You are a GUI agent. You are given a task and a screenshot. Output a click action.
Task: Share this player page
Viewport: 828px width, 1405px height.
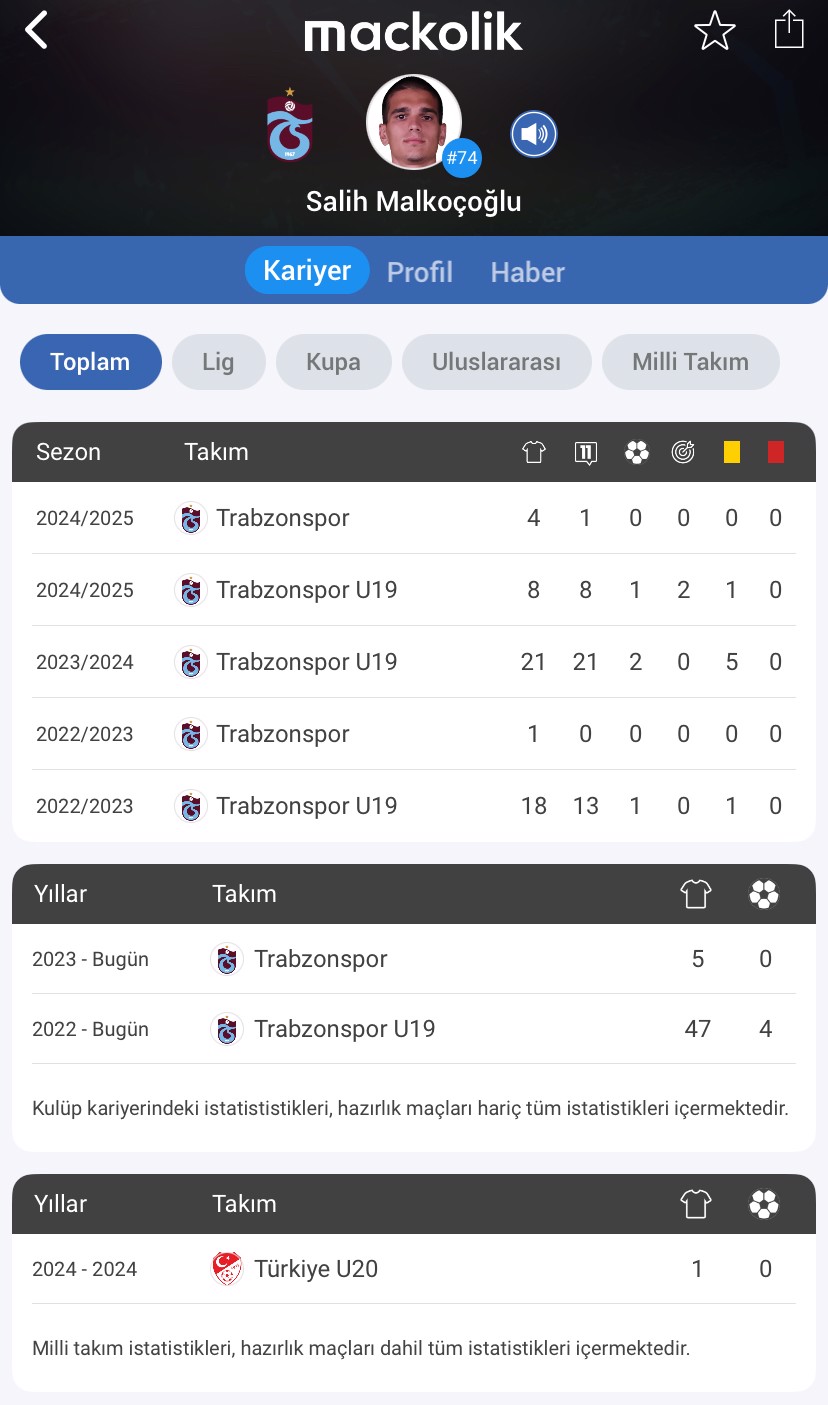(x=789, y=29)
